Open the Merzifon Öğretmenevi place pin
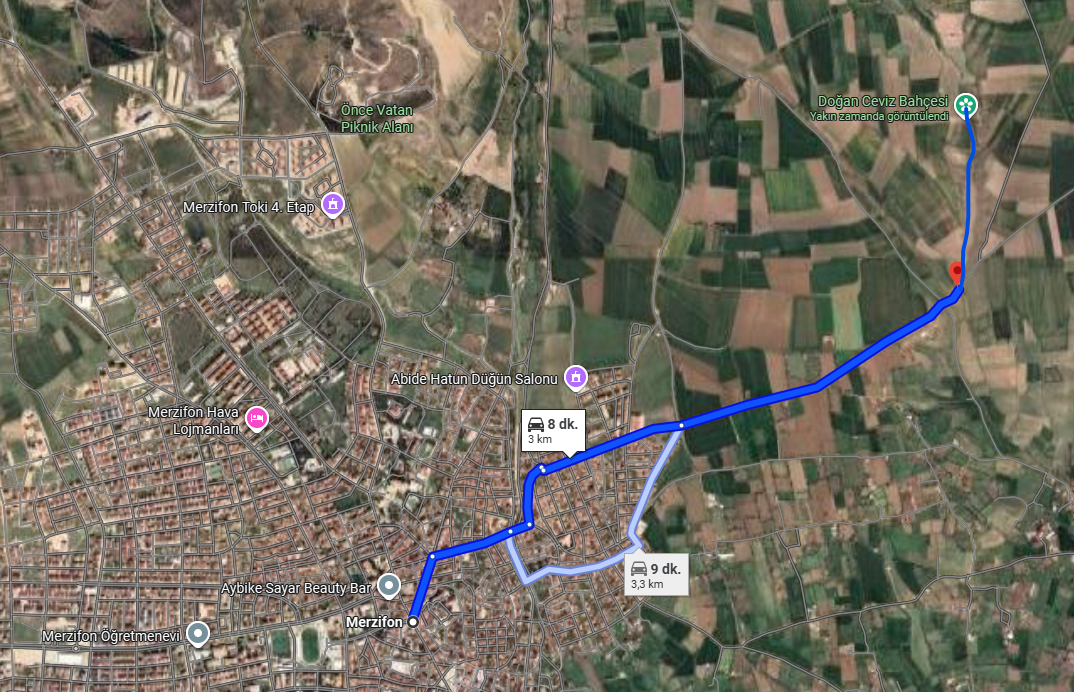1074x692 pixels. 198,633
